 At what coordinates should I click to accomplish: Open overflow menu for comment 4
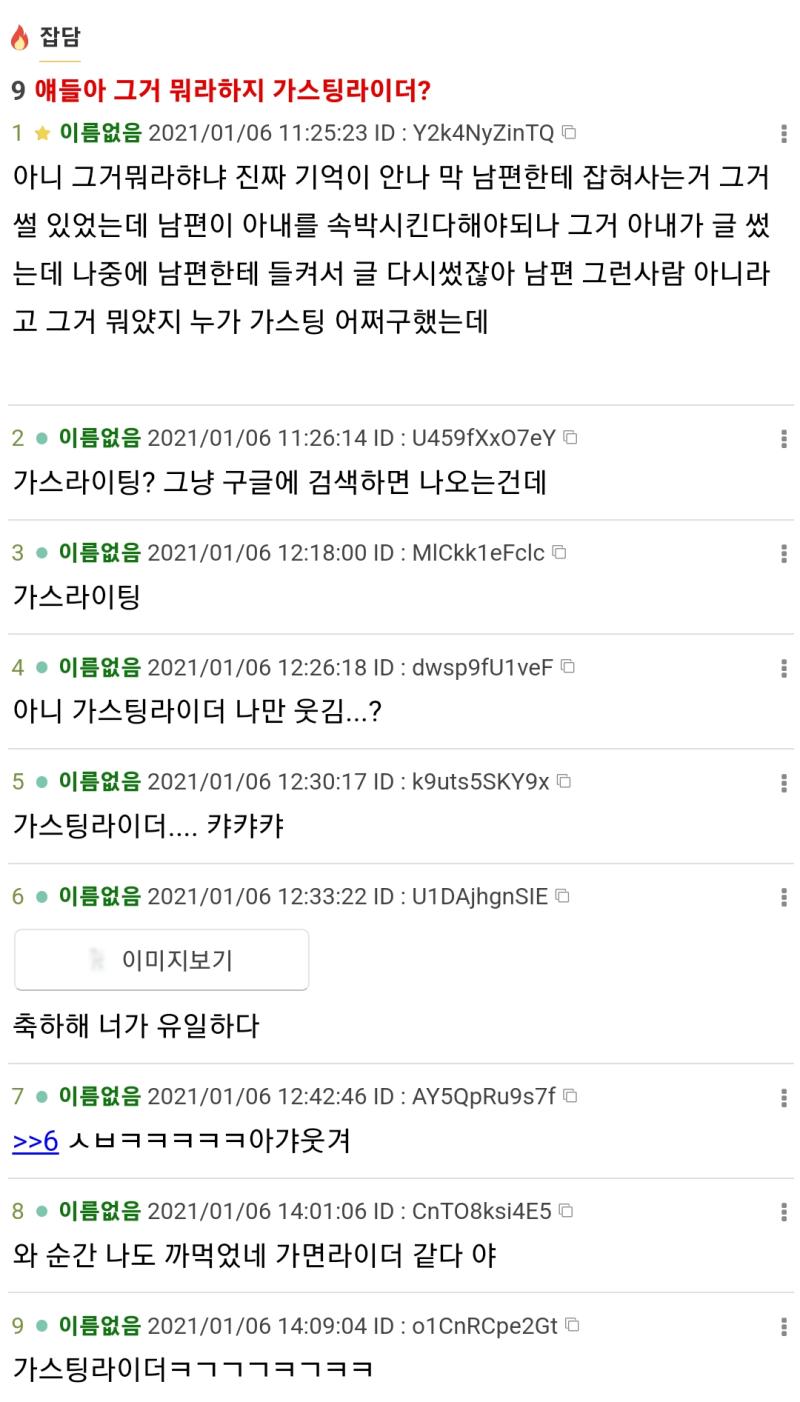[x=784, y=668]
